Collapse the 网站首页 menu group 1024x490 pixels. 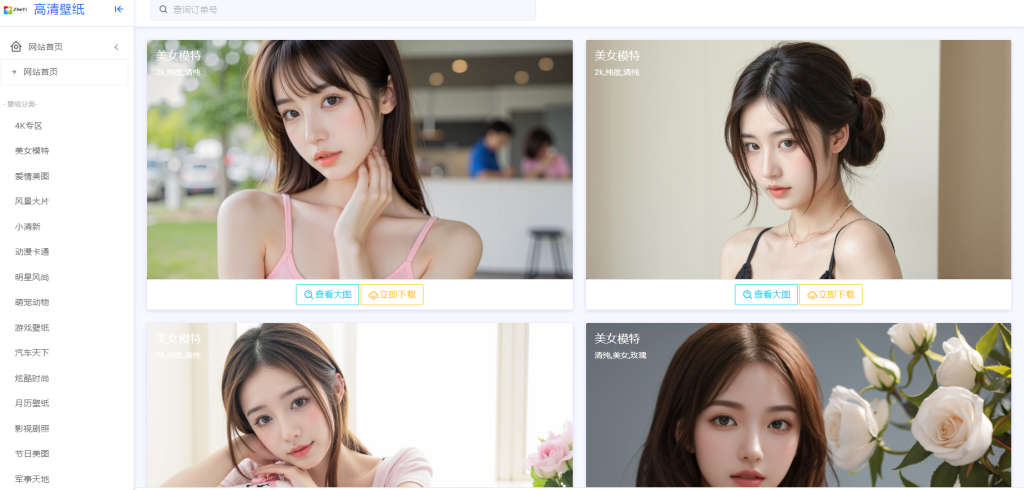point(115,47)
